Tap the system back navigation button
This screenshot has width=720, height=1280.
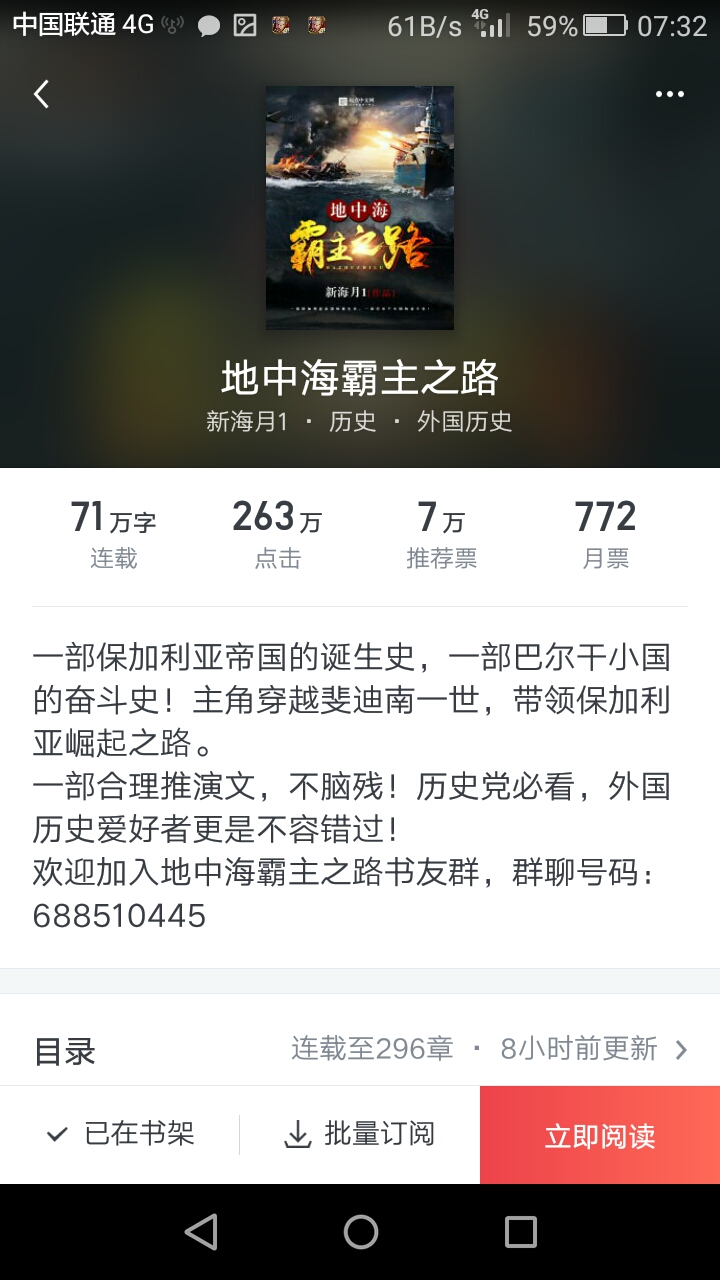coord(201,1232)
